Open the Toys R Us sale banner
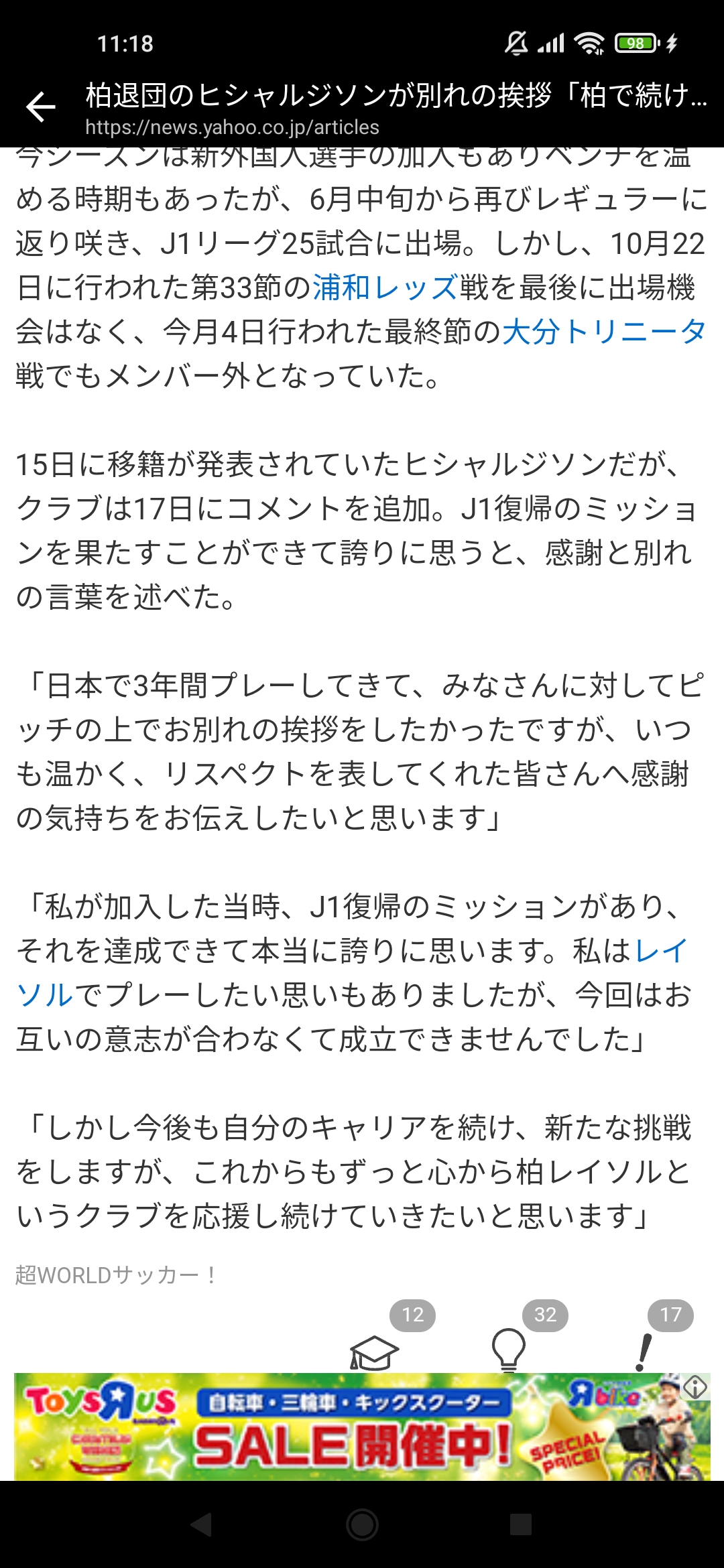Image resolution: width=724 pixels, height=1568 pixels. pyautogui.click(x=362, y=1427)
